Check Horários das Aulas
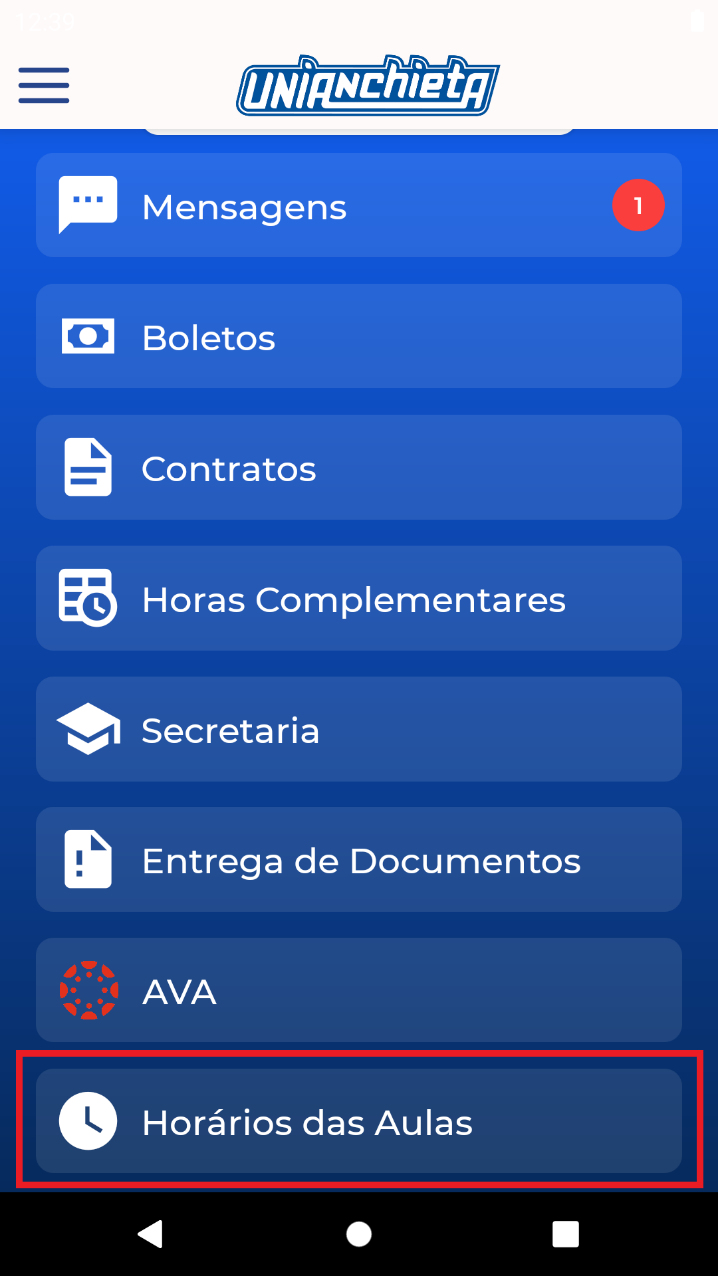718x1276 pixels. tap(358, 1122)
